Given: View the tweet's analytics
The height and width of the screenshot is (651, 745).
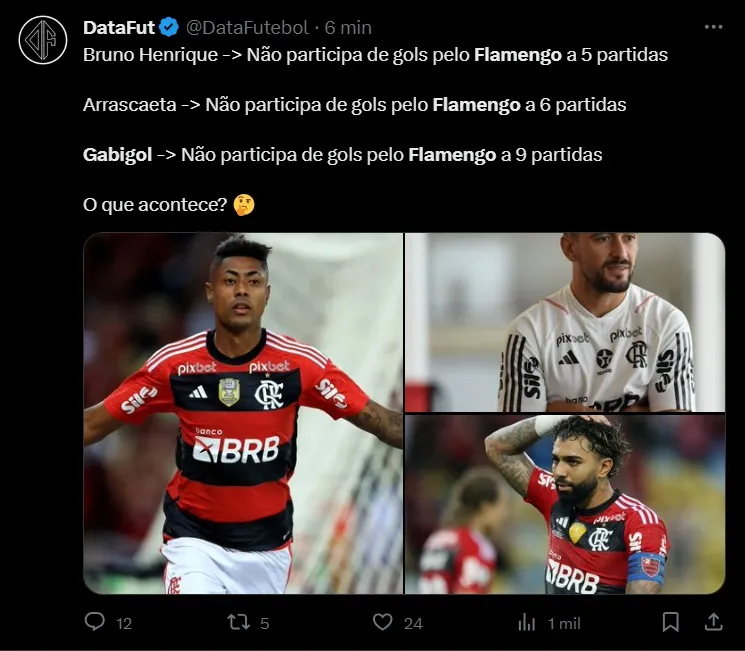Looking at the screenshot, I should 527,622.
